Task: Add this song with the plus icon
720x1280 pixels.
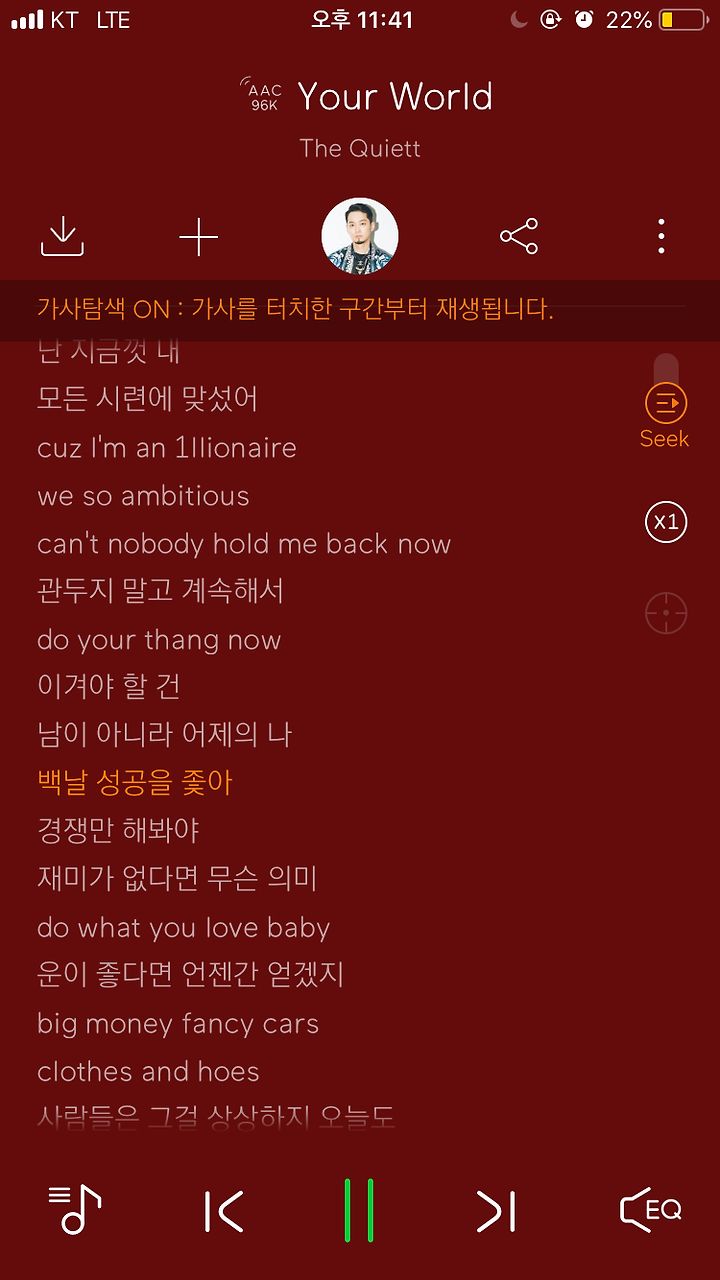Action: click(198, 237)
